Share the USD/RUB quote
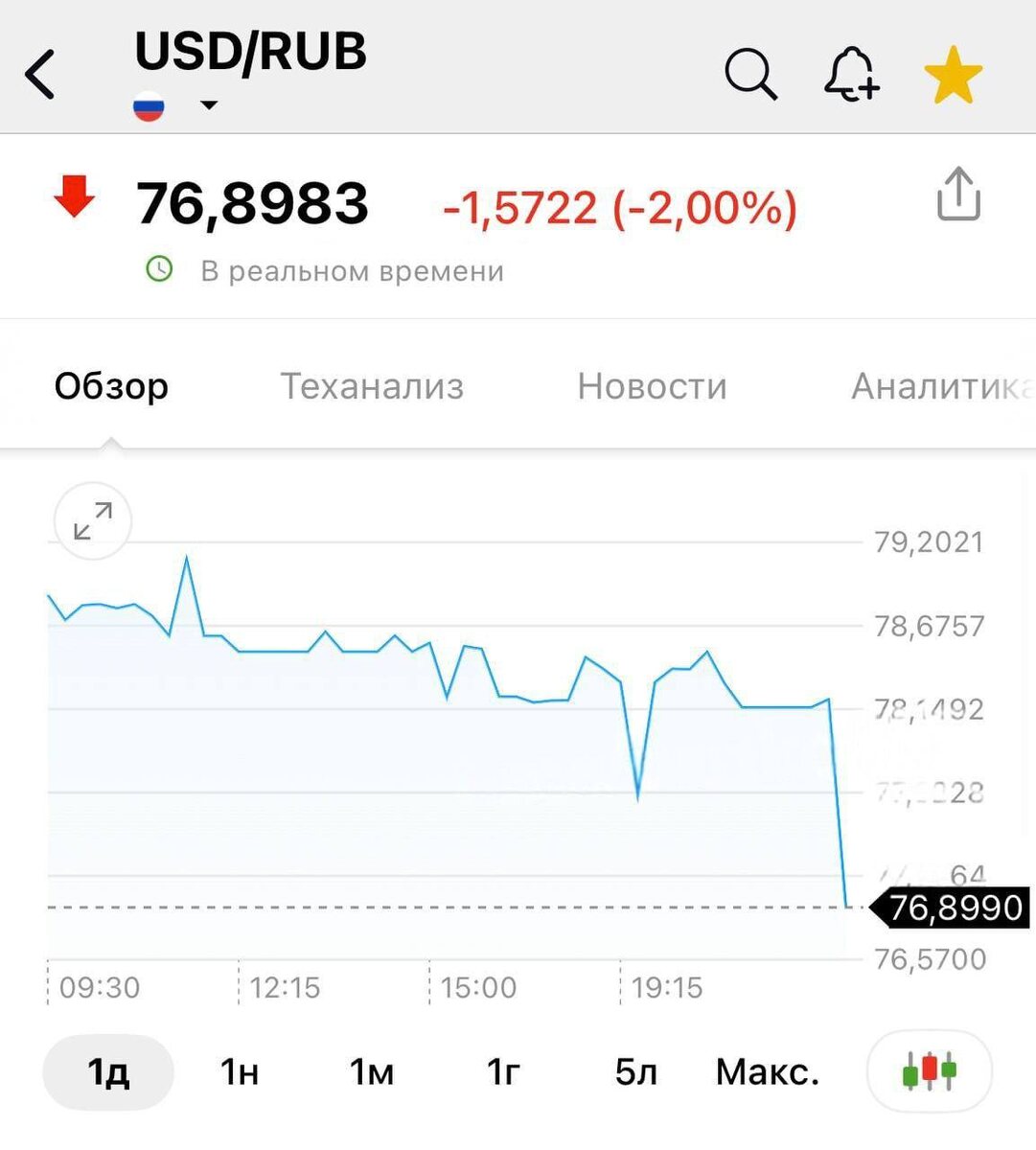This screenshot has height=1150, width=1036. [x=958, y=195]
